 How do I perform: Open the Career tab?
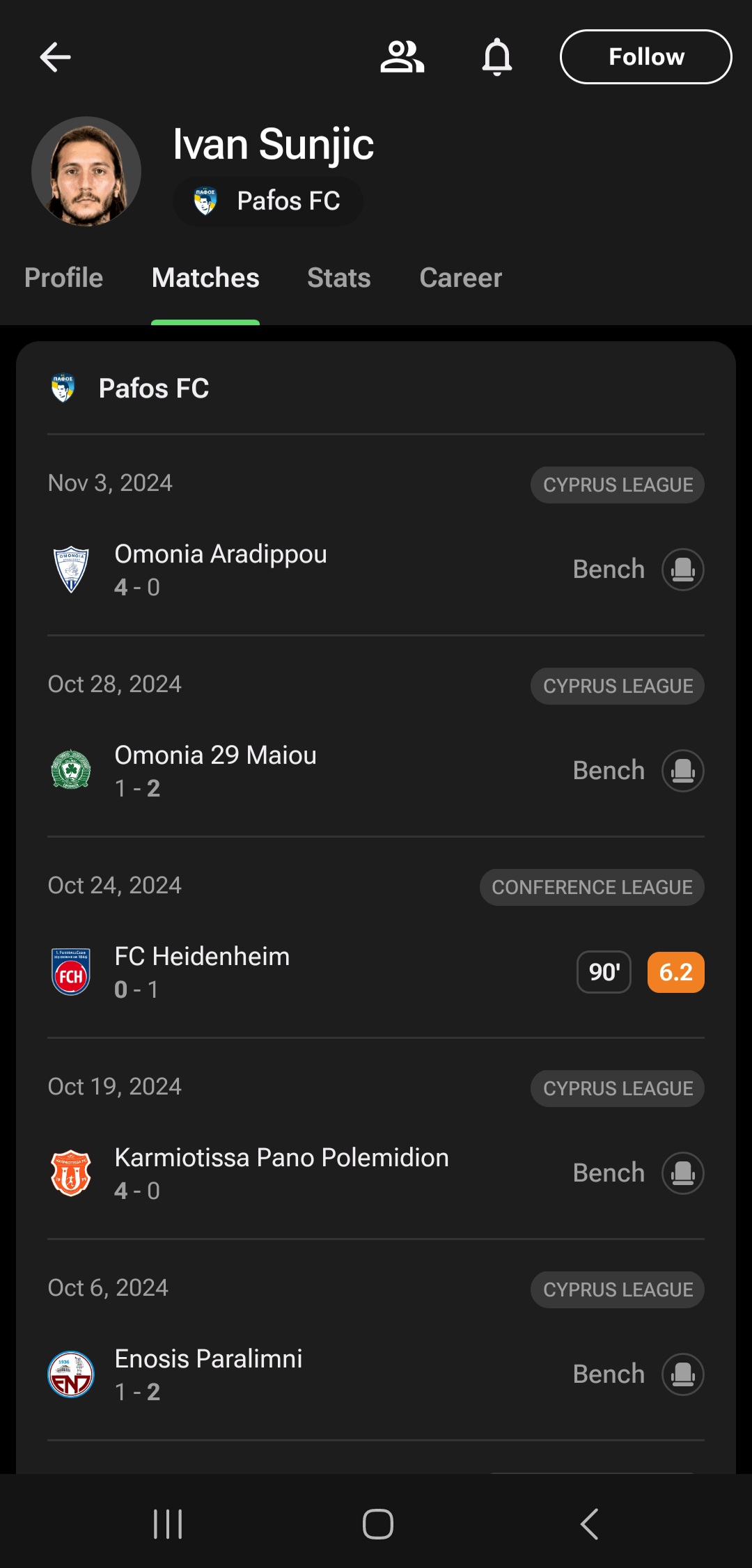[x=461, y=278]
